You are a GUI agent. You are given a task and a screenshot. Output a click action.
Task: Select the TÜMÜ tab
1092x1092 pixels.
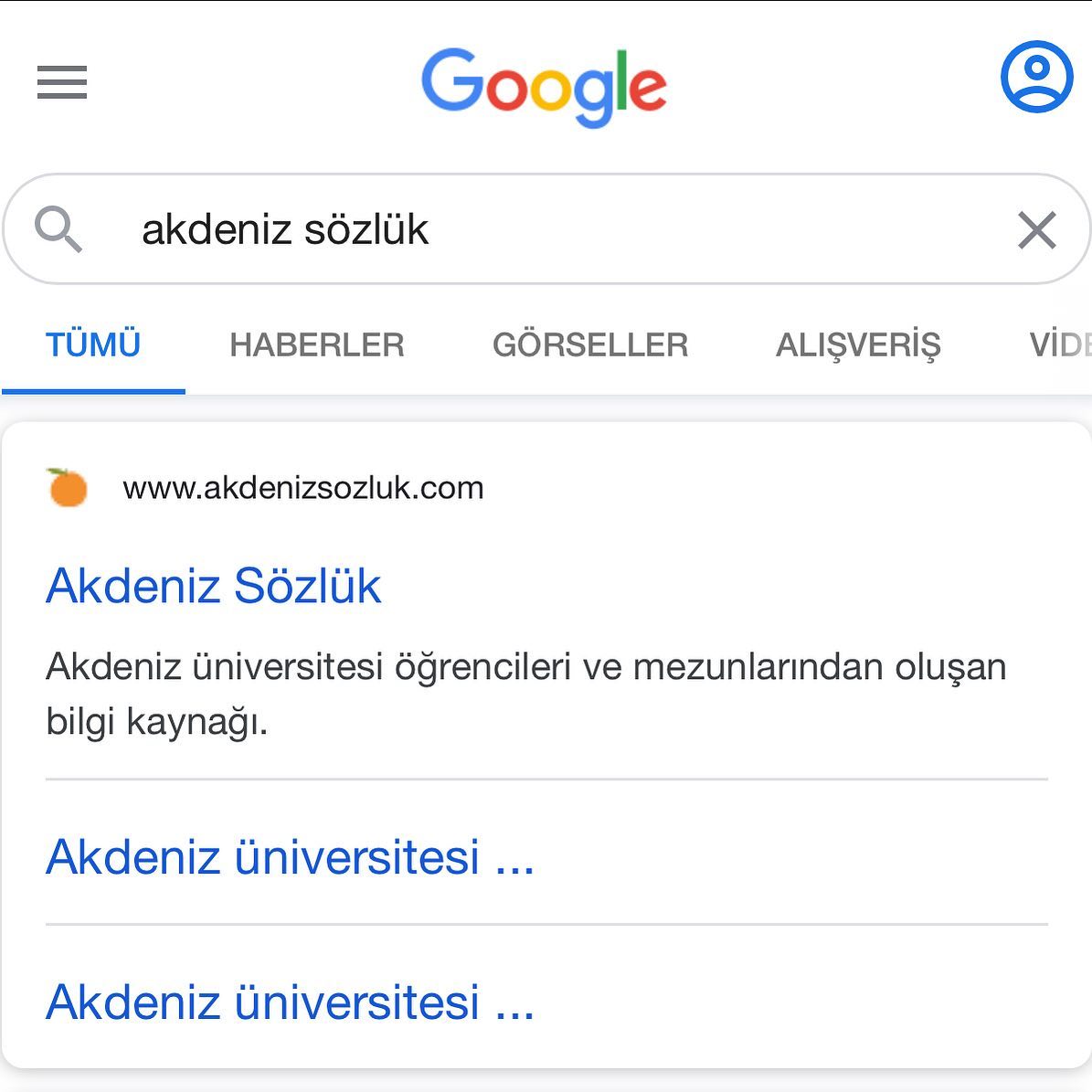pos(93,345)
